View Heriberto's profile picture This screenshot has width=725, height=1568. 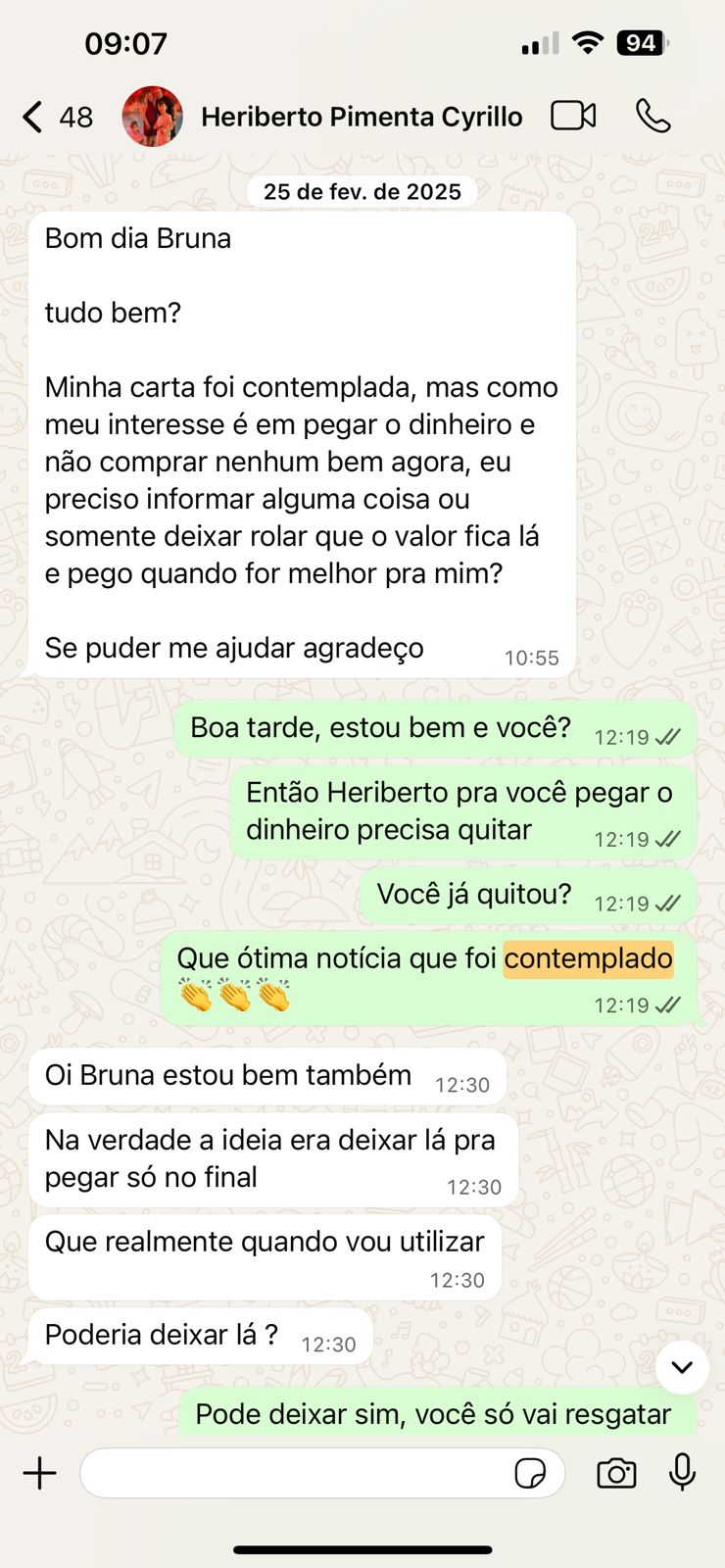152,116
